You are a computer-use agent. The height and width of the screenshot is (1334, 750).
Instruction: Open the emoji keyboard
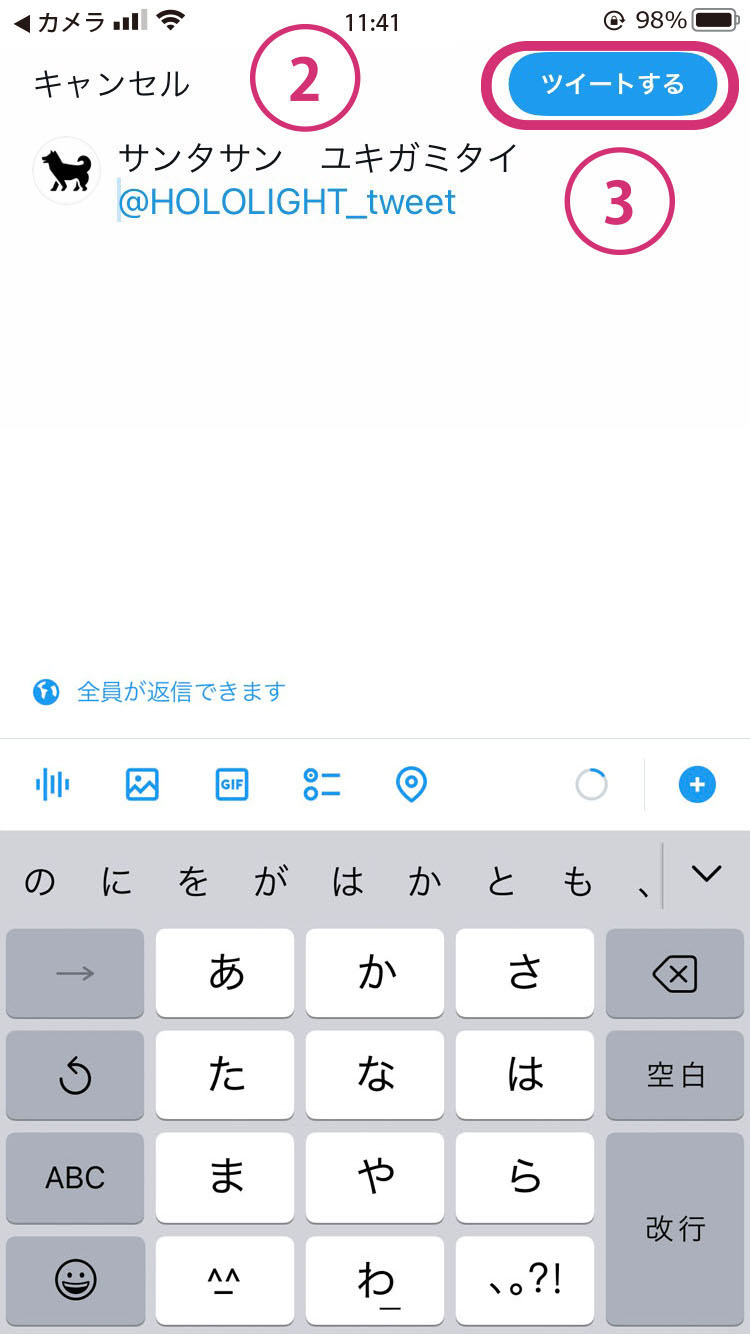[75, 1280]
